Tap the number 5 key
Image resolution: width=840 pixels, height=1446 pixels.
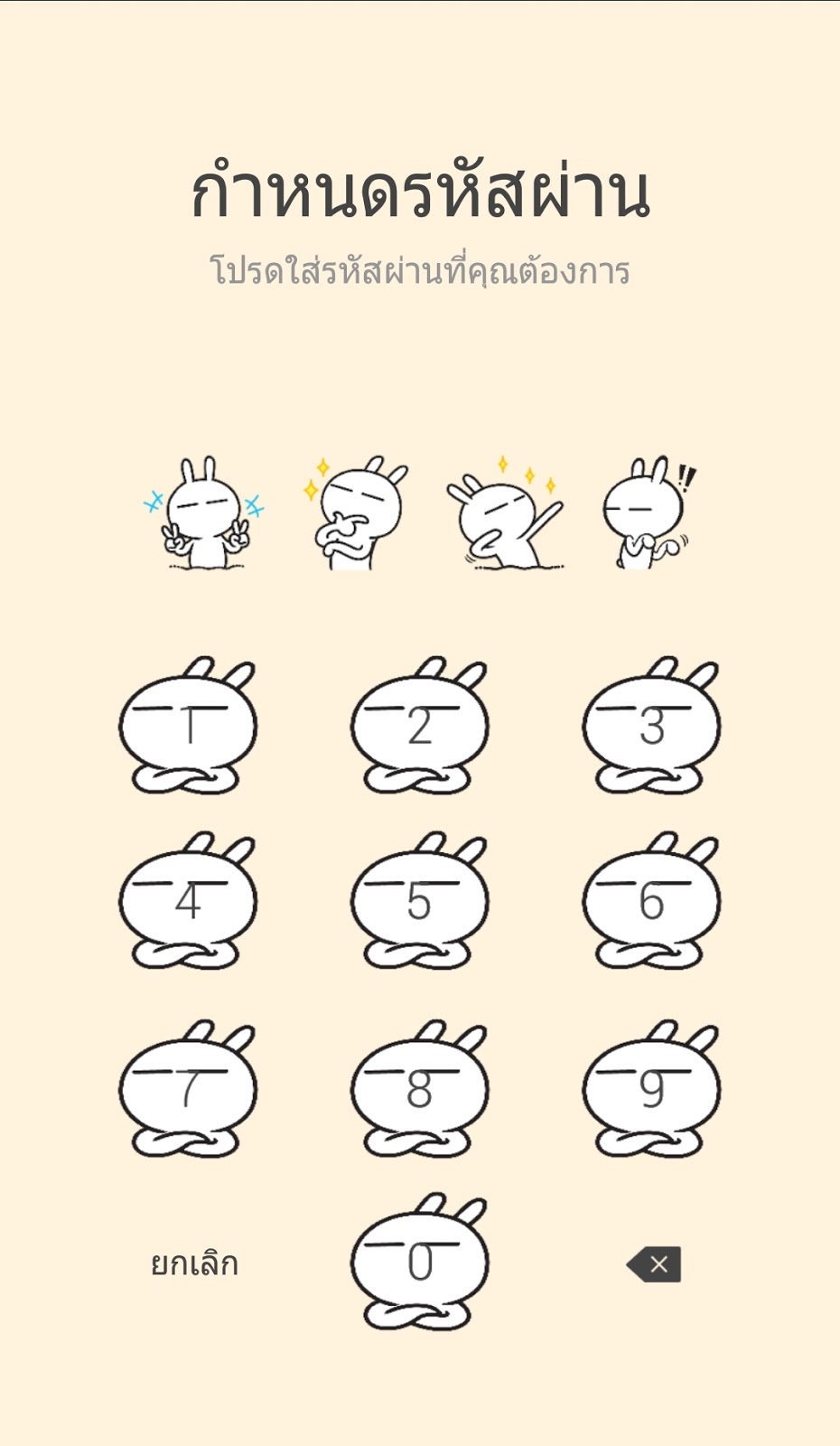tap(420, 901)
